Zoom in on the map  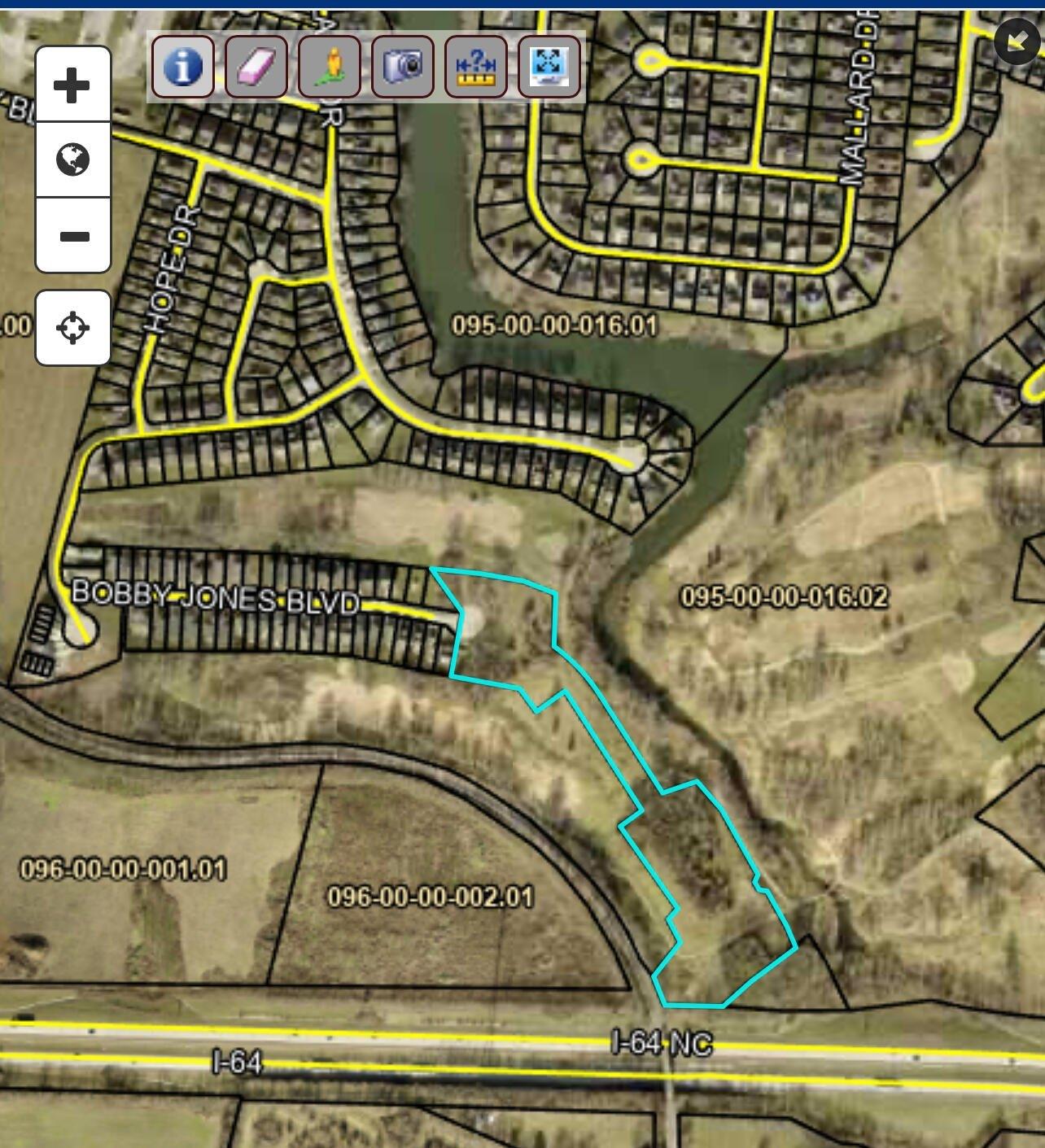point(72,85)
